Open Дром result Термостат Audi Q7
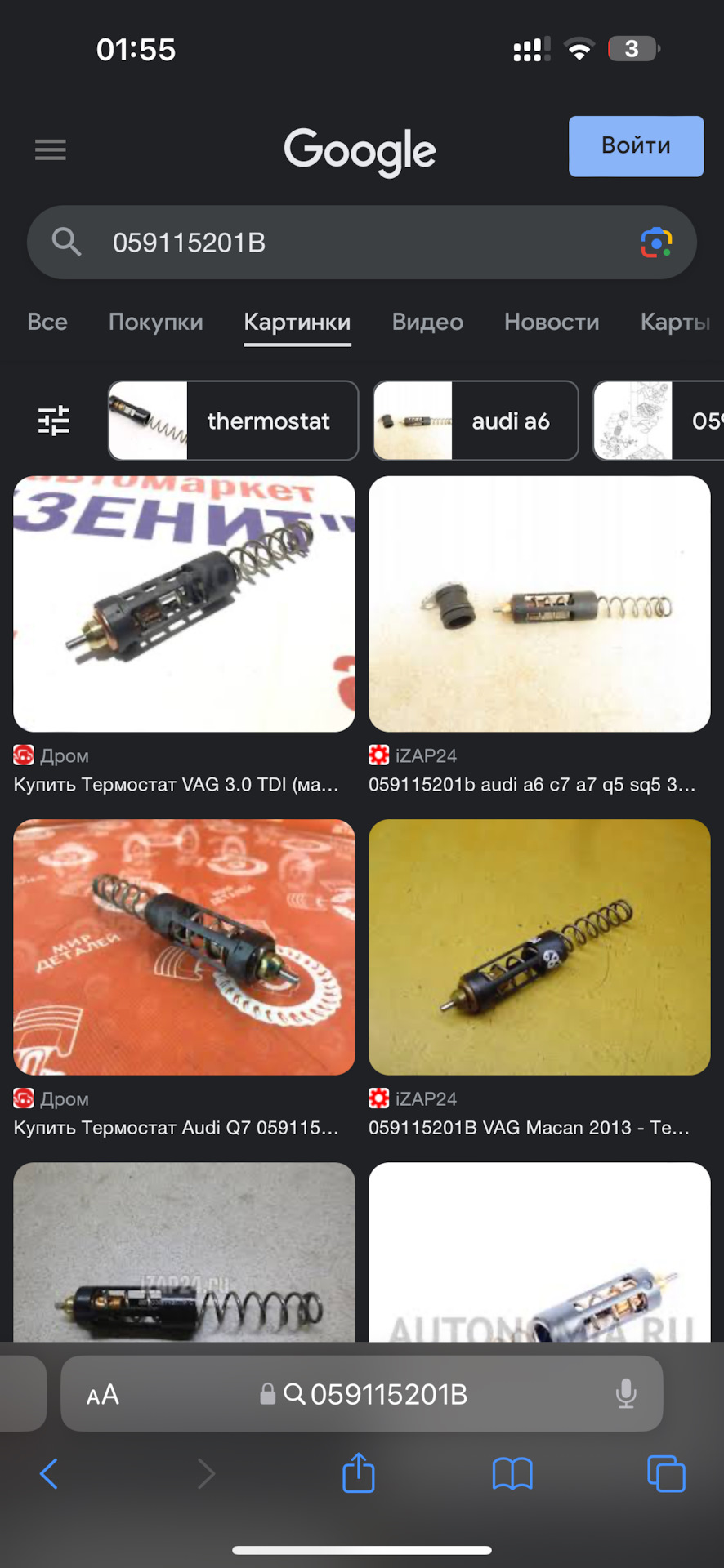 tap(184, 947)
